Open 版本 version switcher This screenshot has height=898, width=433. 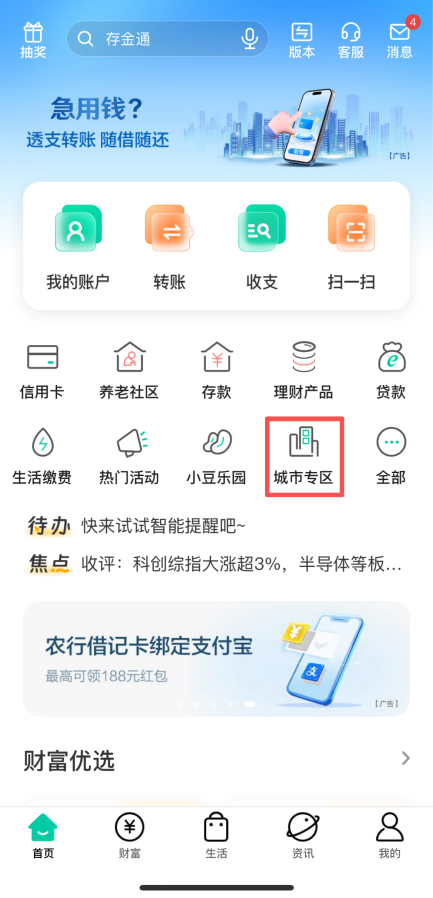[x=302, y=40]
